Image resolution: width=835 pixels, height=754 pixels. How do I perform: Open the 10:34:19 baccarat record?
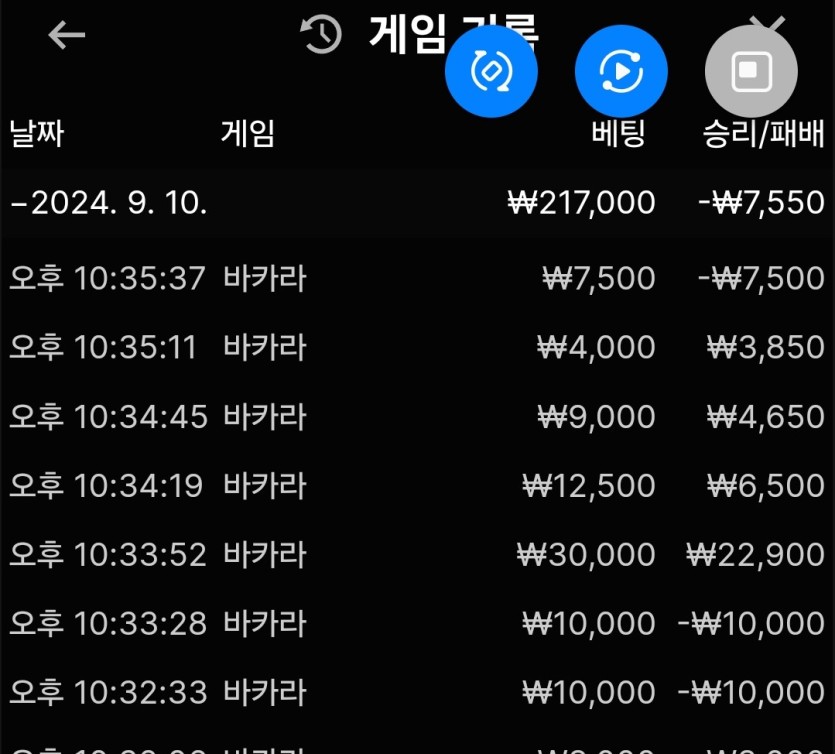pyautogui.click(x=418, y=486)
